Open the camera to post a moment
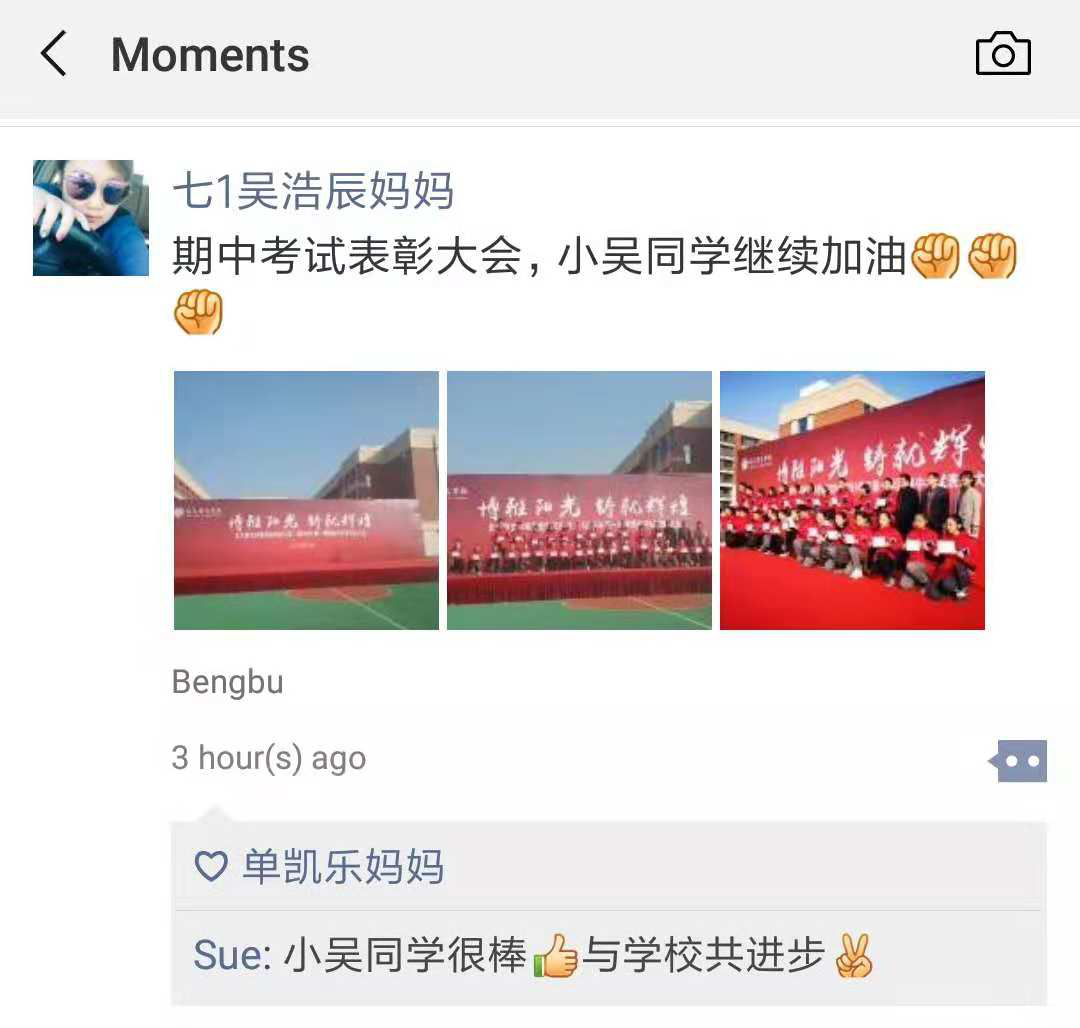 [x=1002, y=54]
